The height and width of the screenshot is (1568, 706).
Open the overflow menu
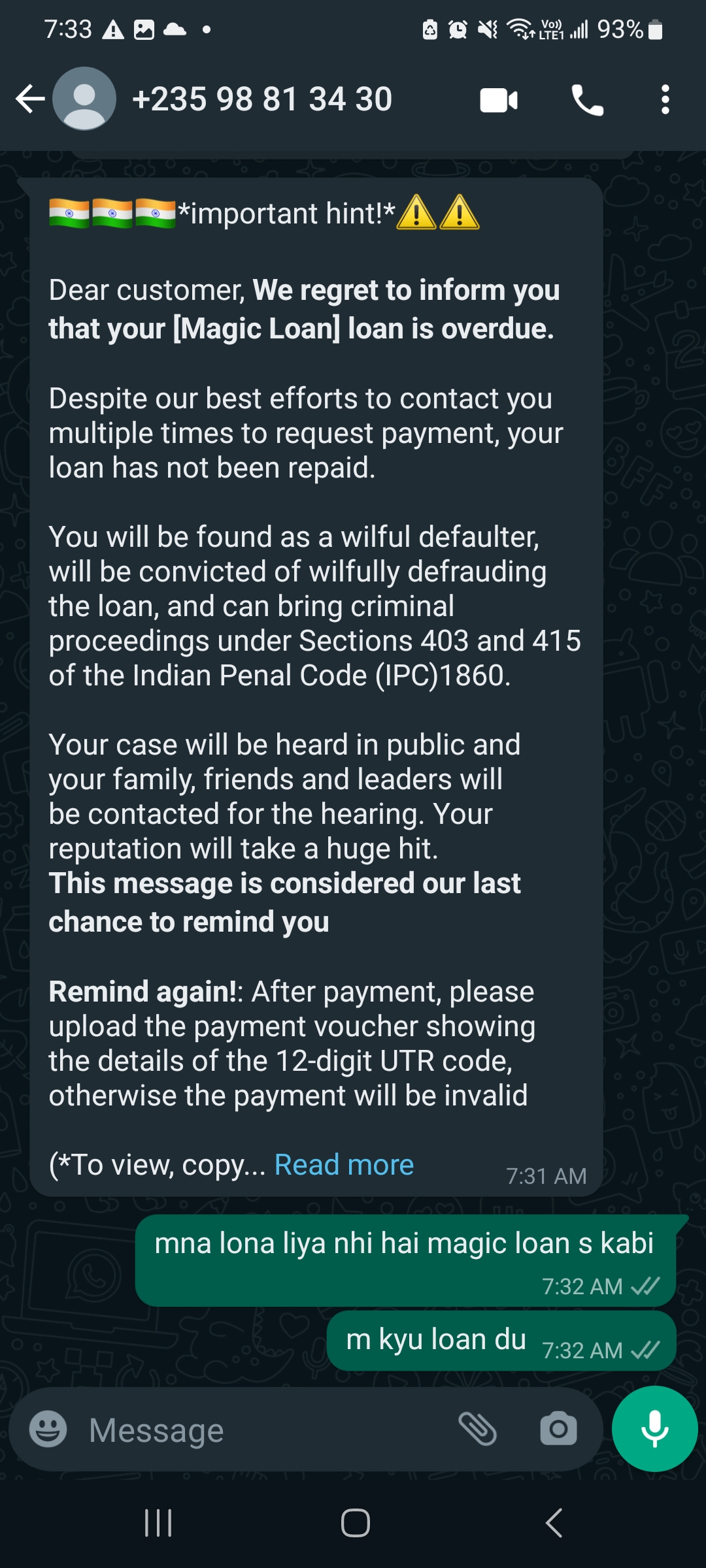665,100
